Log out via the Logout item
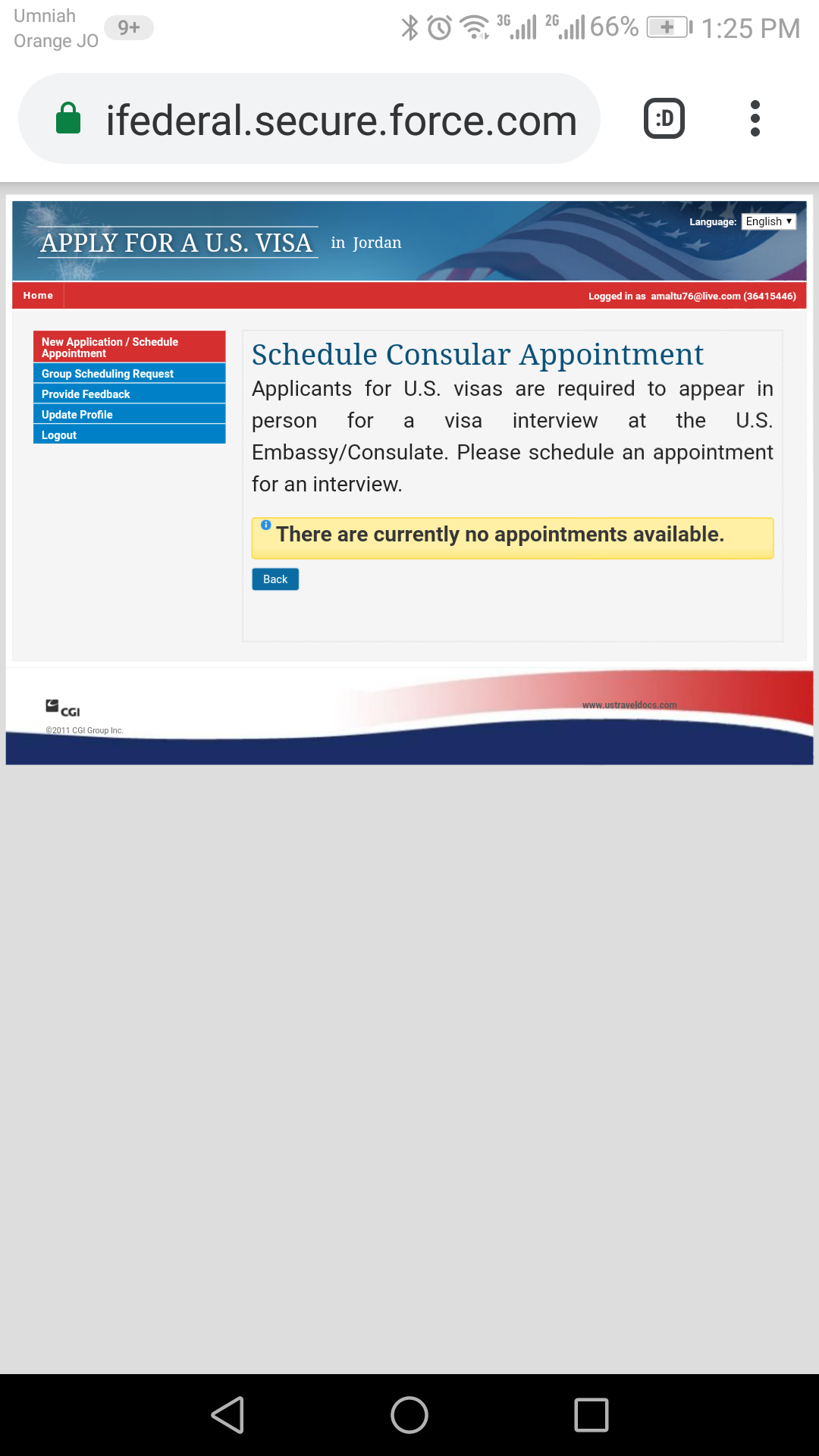 coord(130,435)
